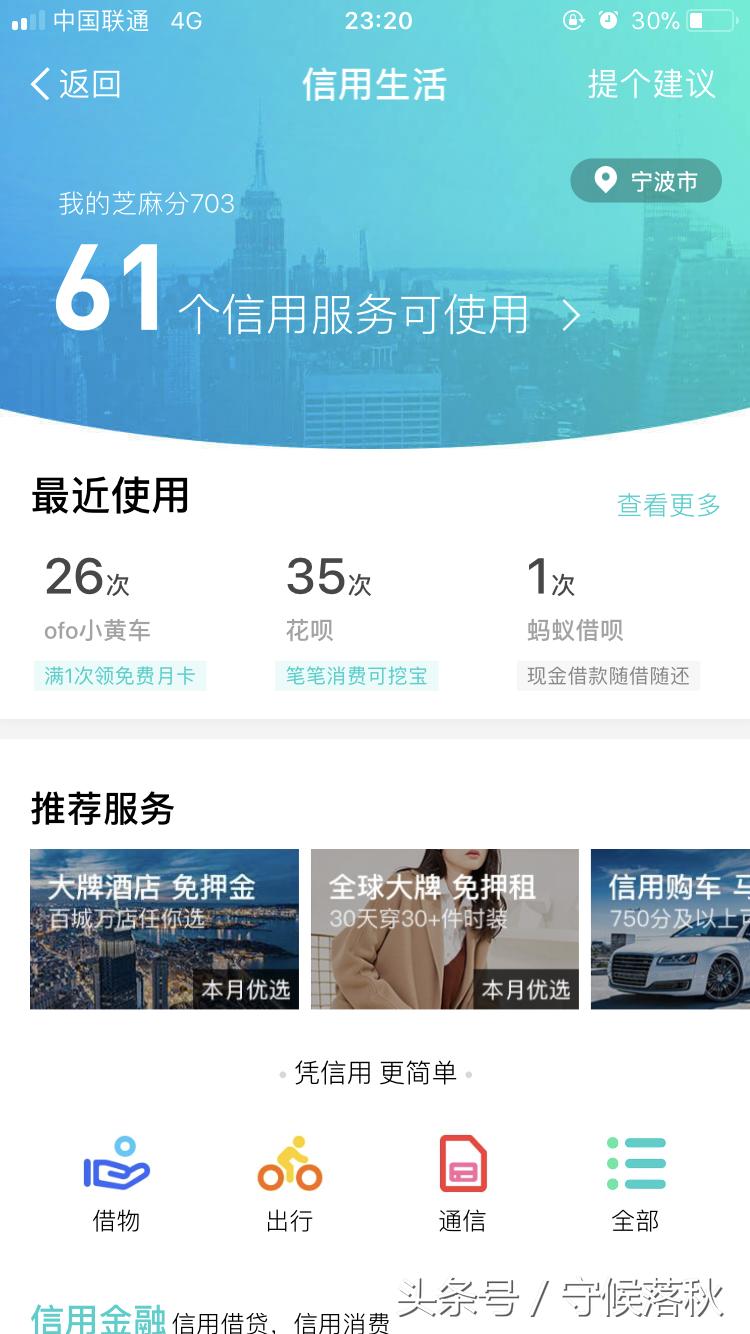The height and width of the screenshot is (1334, 750).
Task: Expand 61个信用服务可使用 with the arrow
Action: pyautogui.click(x=570, y=315)
